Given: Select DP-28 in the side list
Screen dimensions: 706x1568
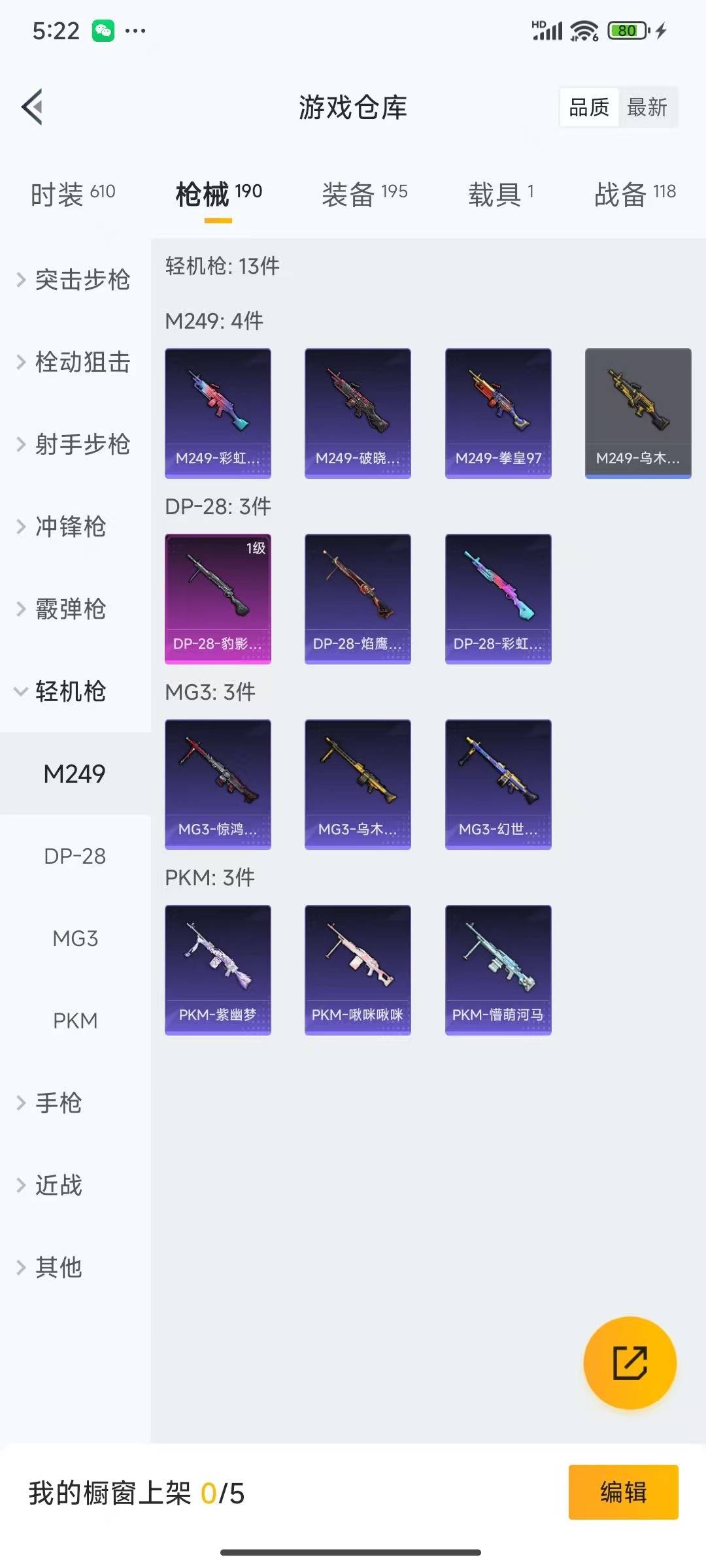Looking at the screenshot, I should click(x=75, y=856).
